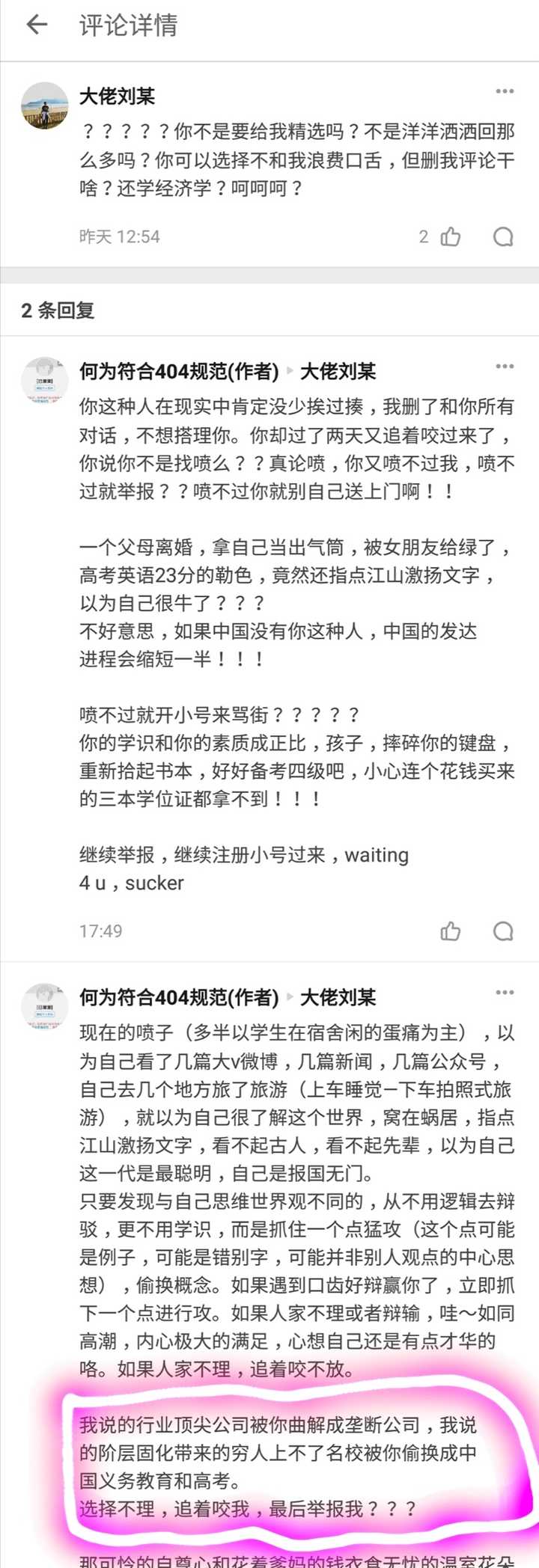Open overflow menu on reply starting 现在的喷子
Screen dimensions: 539x1568
pos(505,992)
